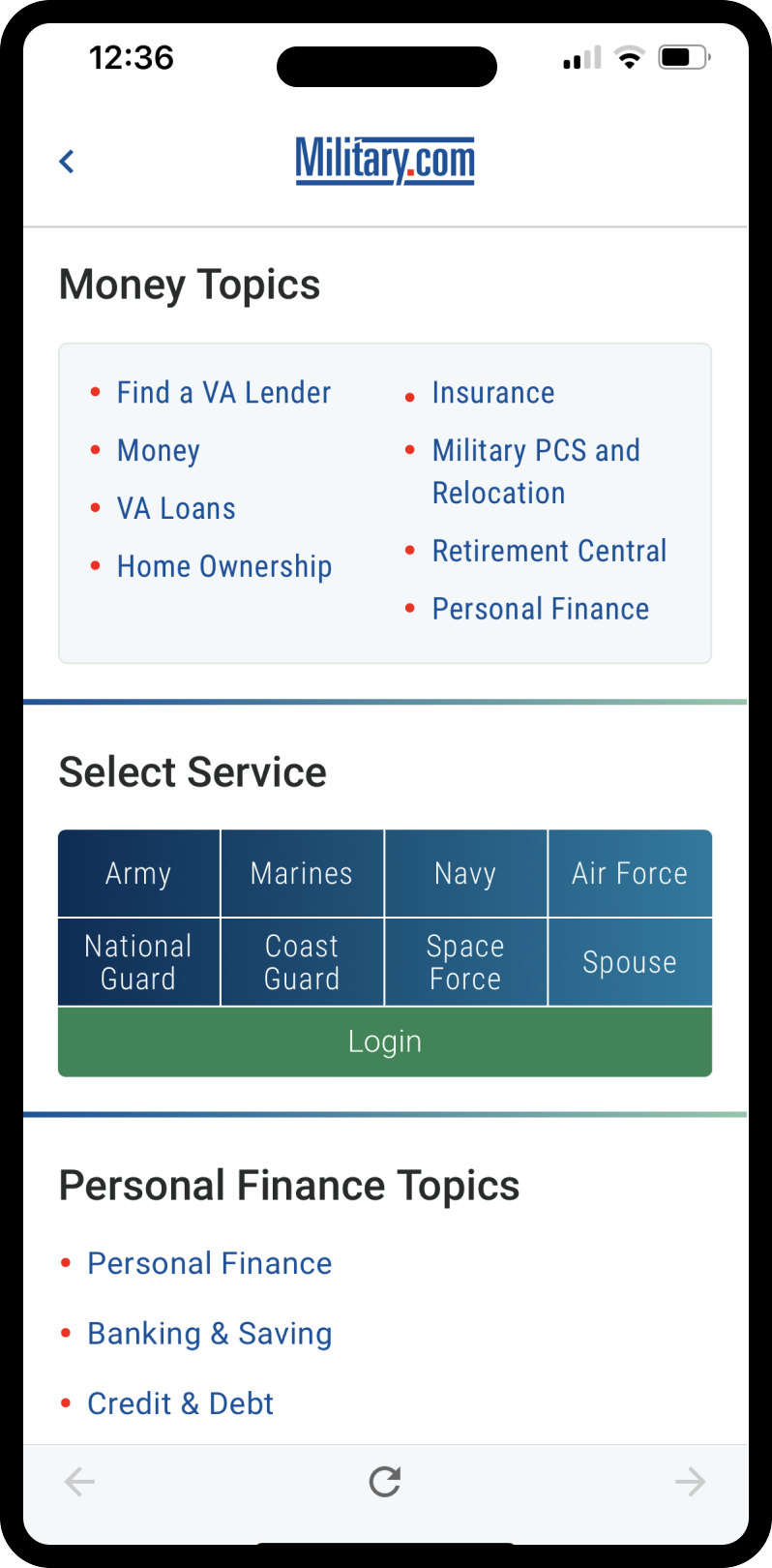Select the Spouse option
The image size is (772, 1568).
pyautogui.click(x=630, y=962)
